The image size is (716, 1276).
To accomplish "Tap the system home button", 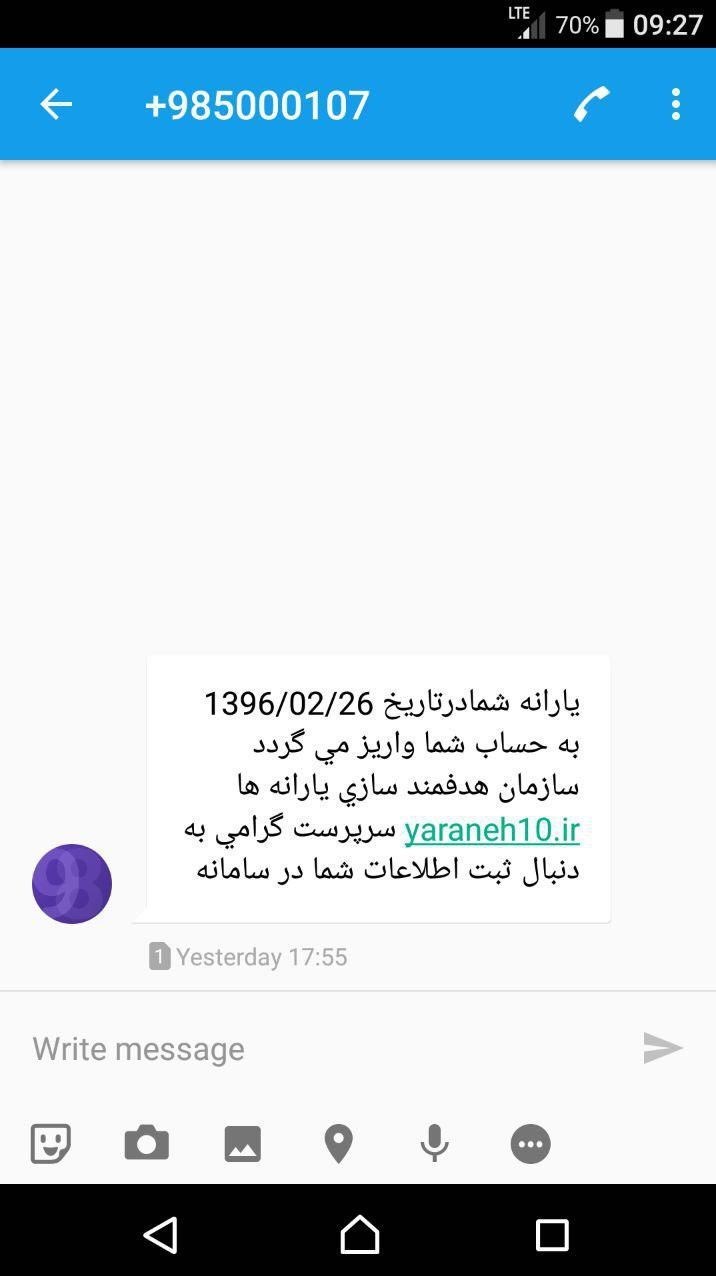I will pos(359,1235).
